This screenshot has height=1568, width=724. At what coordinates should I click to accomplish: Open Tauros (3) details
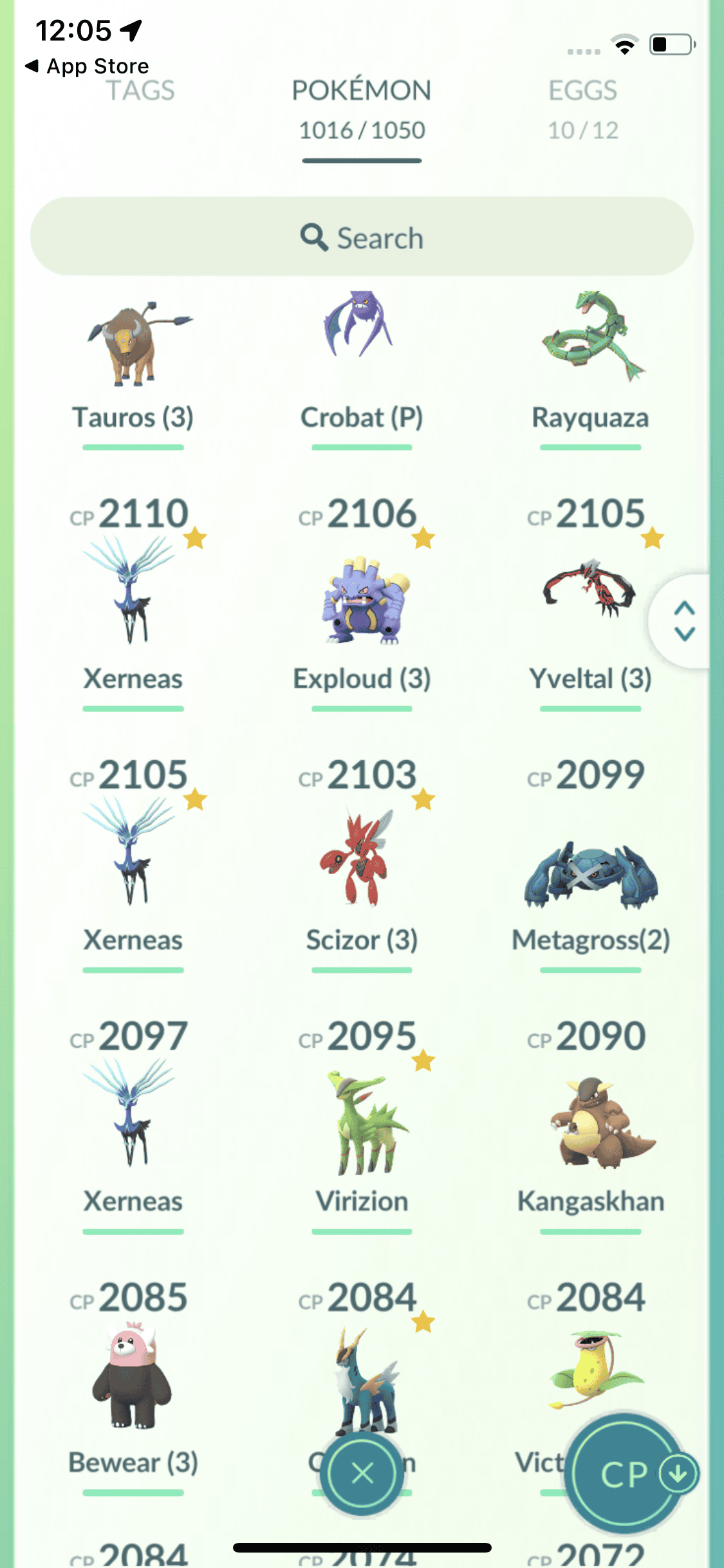[x=133, y=360]
